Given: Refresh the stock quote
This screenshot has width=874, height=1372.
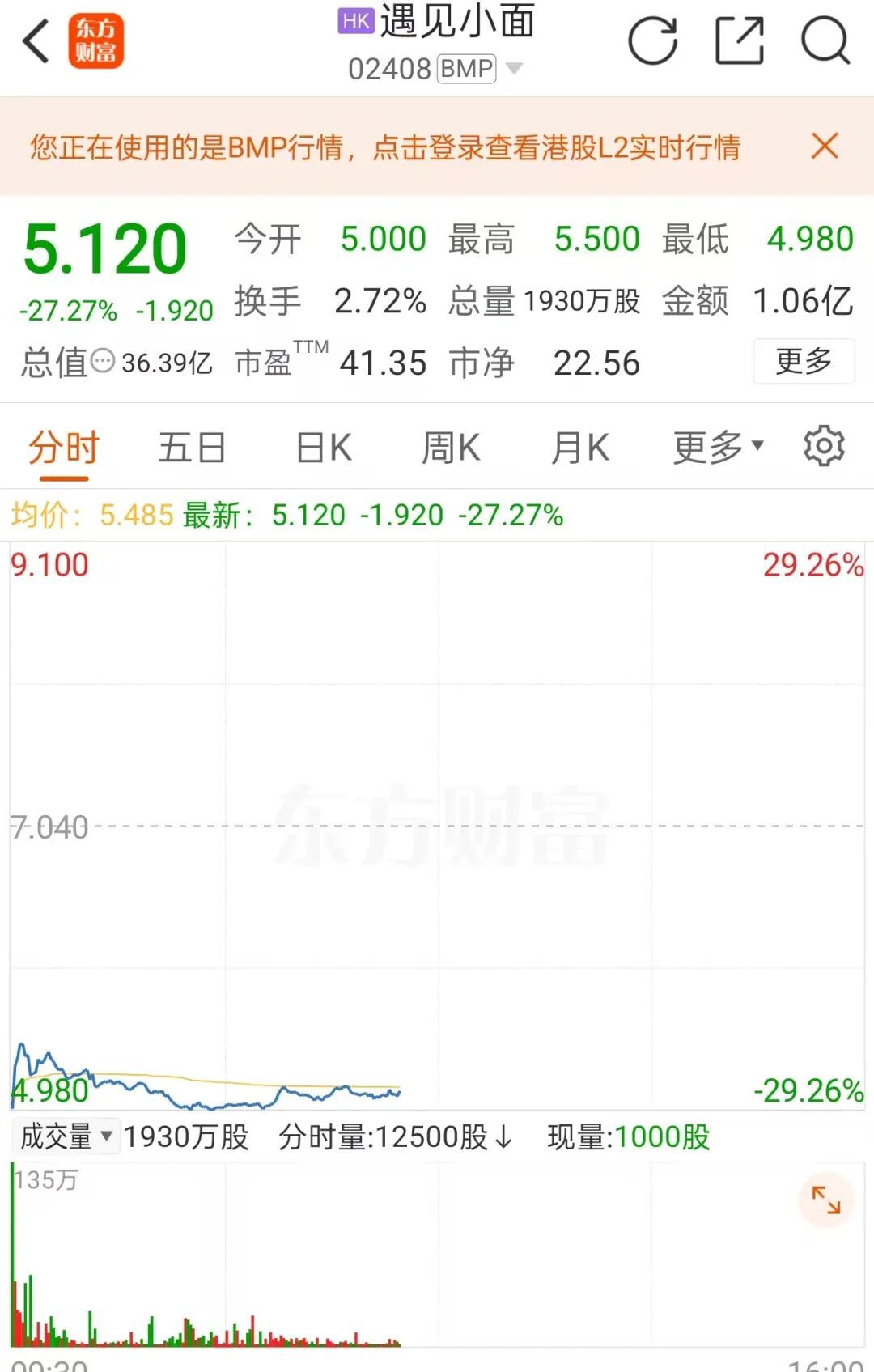Looking at the screenshot, I should tap(652, 40).
